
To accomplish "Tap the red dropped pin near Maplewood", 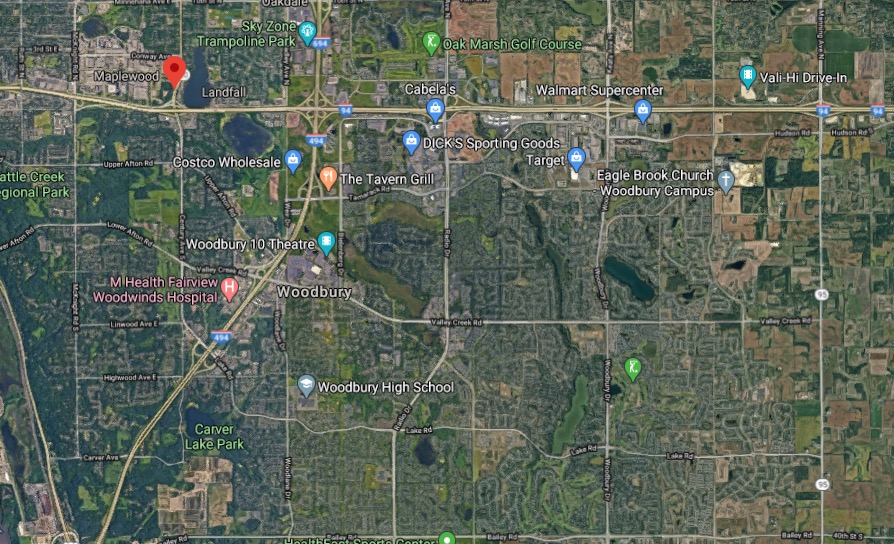I will 175,71.
